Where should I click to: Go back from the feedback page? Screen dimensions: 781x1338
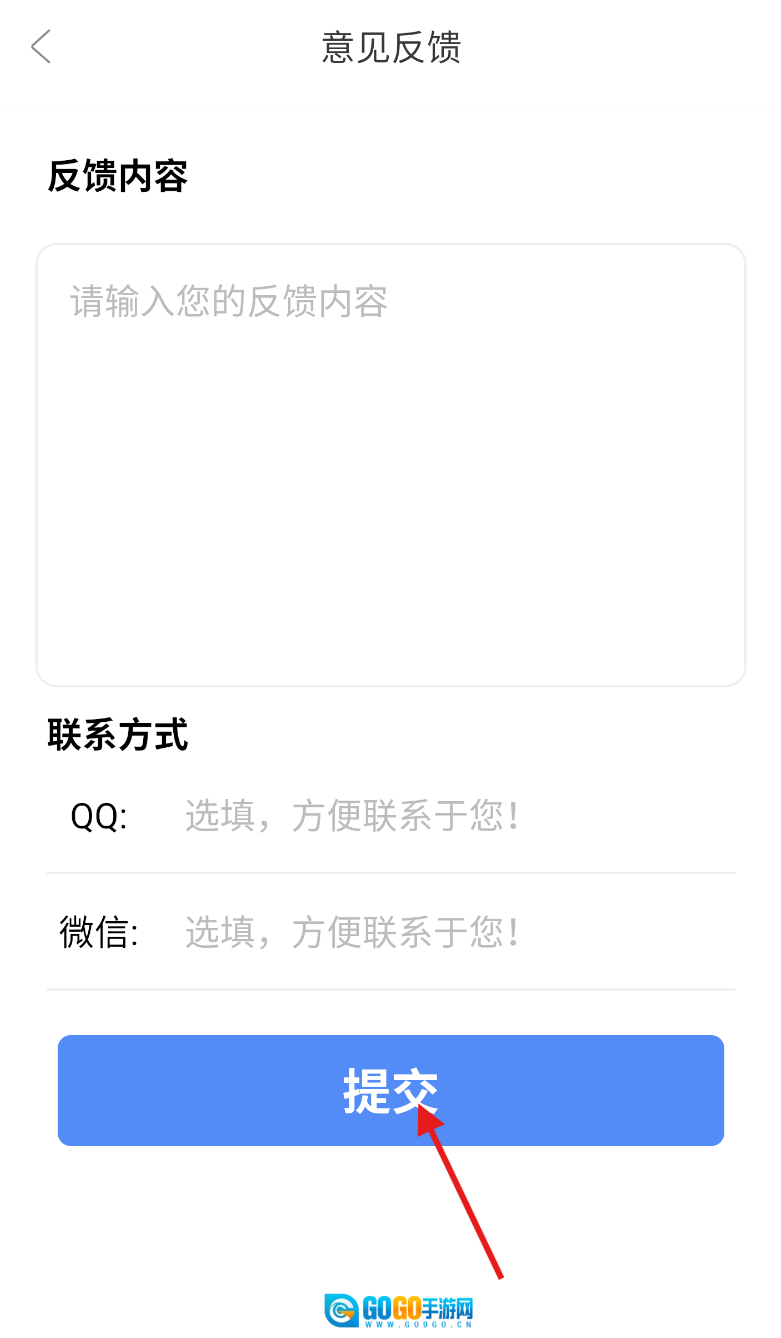41,47
